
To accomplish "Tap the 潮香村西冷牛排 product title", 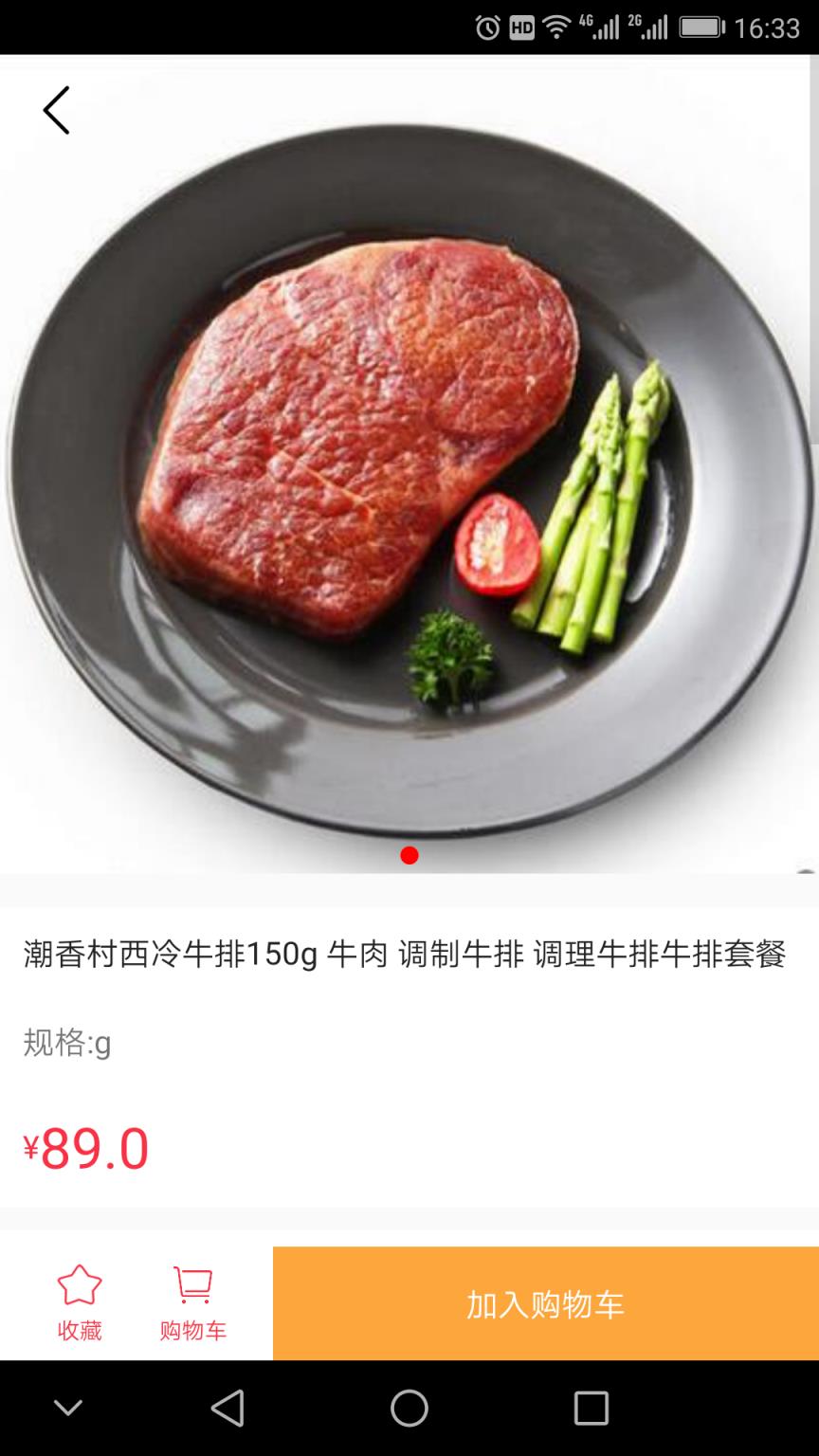I will [x=408, y=957].
